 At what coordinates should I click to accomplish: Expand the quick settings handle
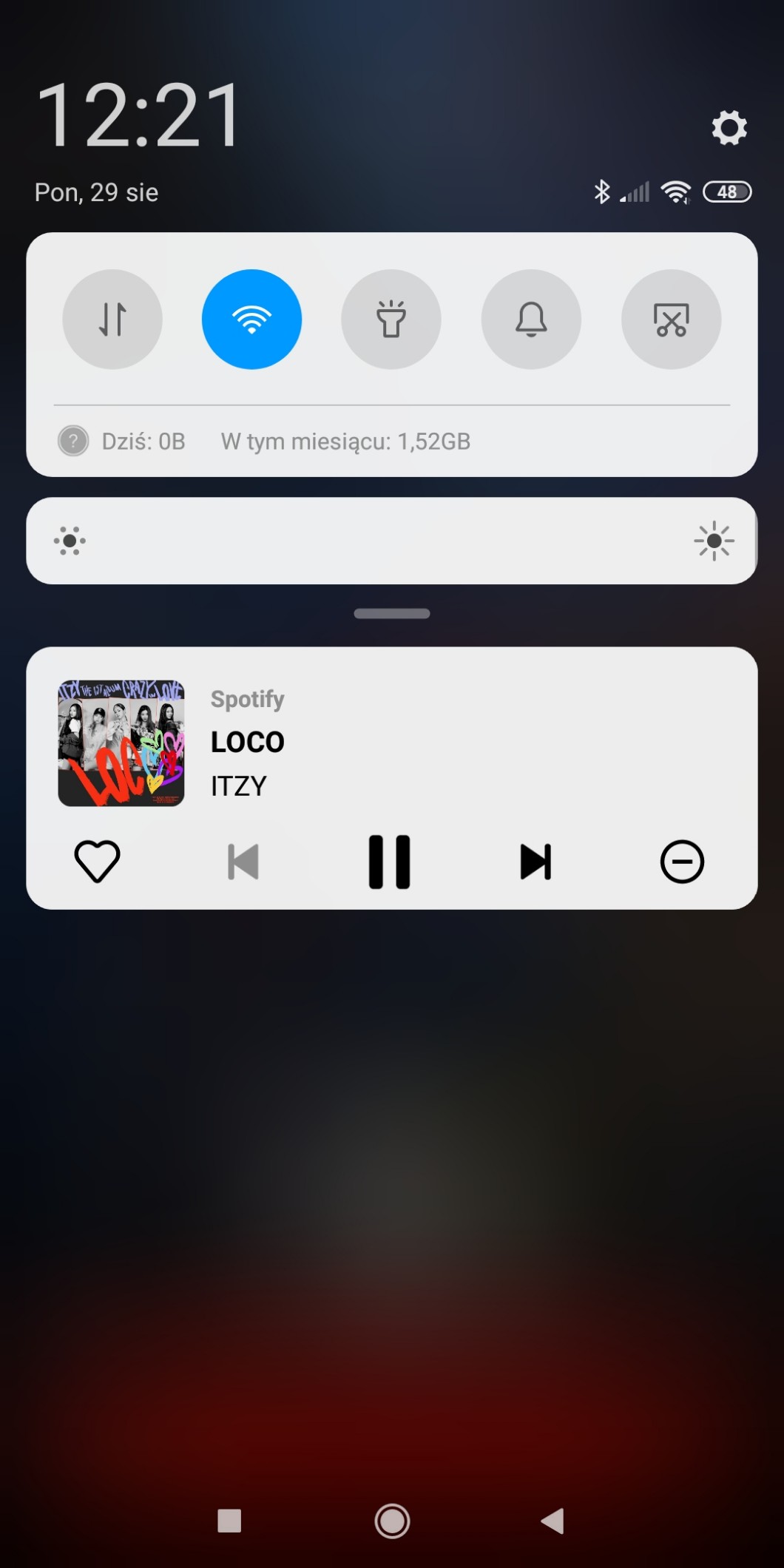click(392, 614)
